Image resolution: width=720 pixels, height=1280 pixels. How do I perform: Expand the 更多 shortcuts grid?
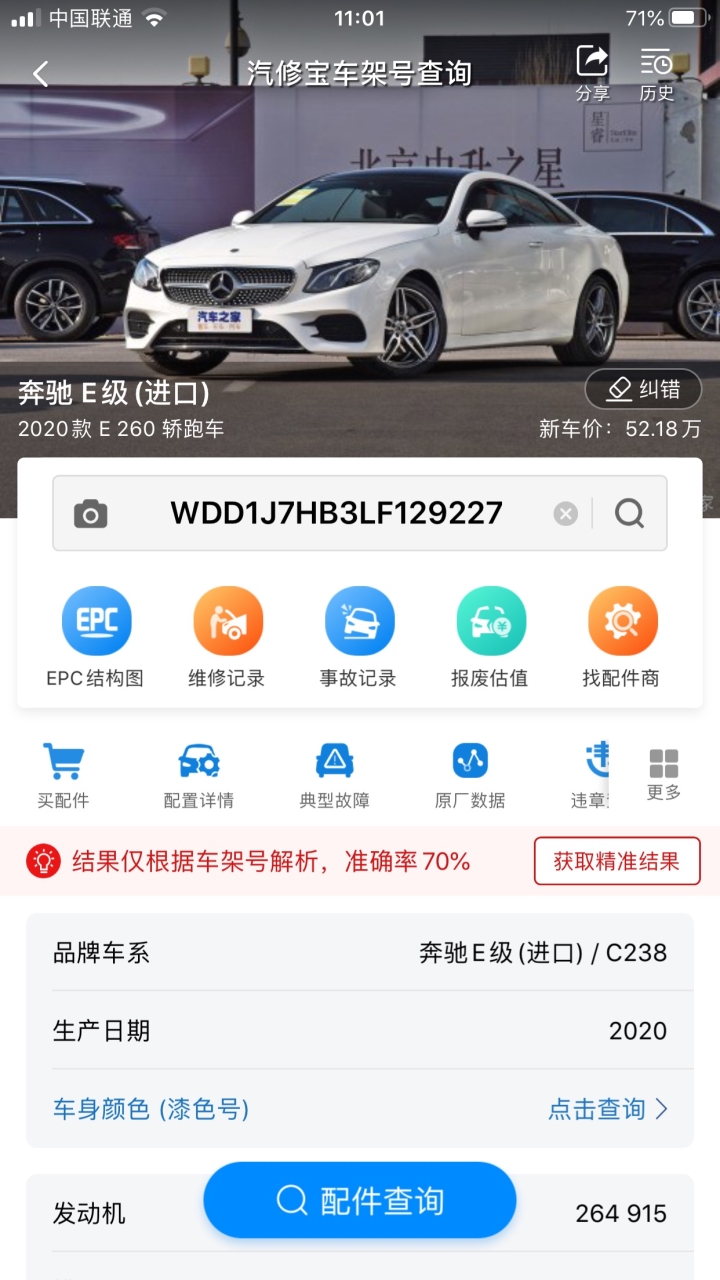(x=664, y=775)
